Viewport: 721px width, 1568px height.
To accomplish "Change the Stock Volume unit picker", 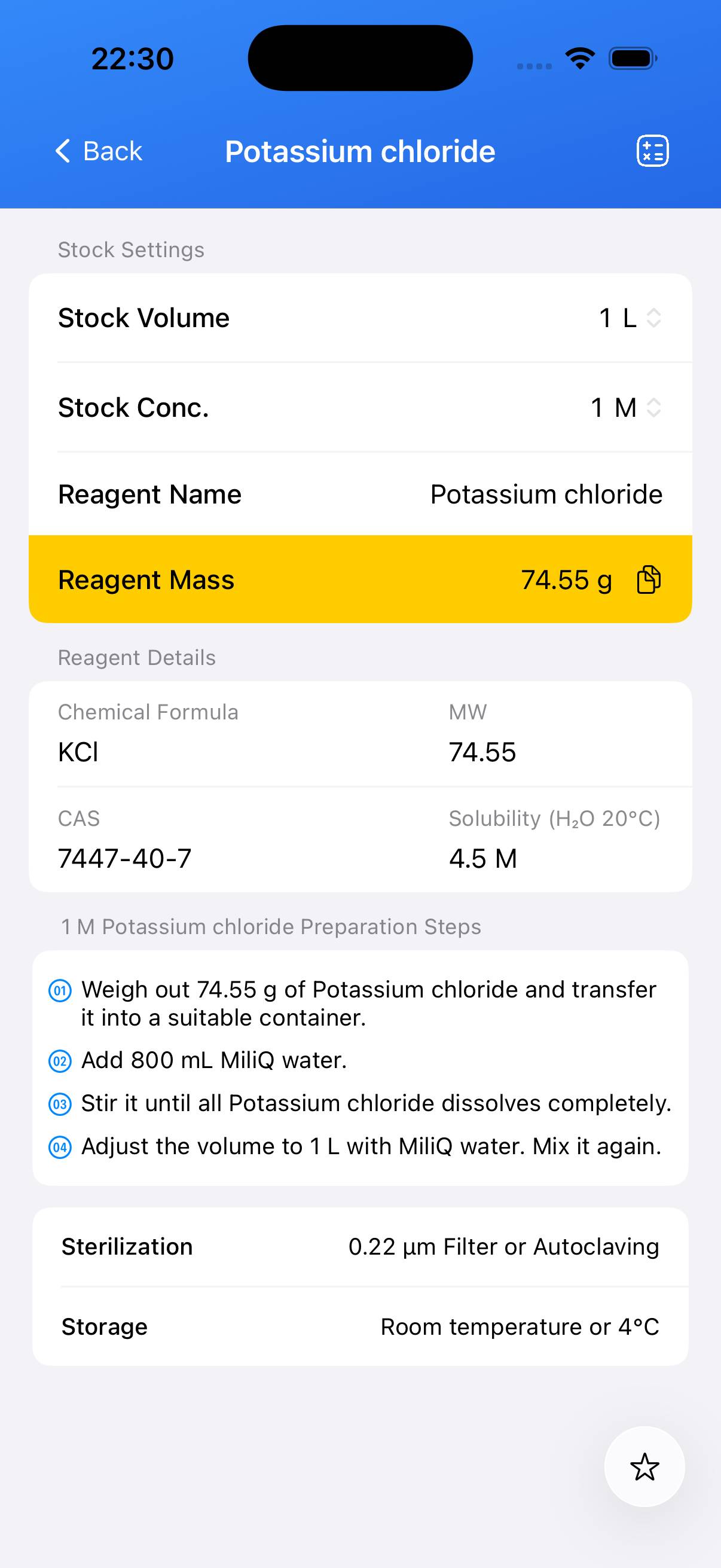I will [630, 318].
